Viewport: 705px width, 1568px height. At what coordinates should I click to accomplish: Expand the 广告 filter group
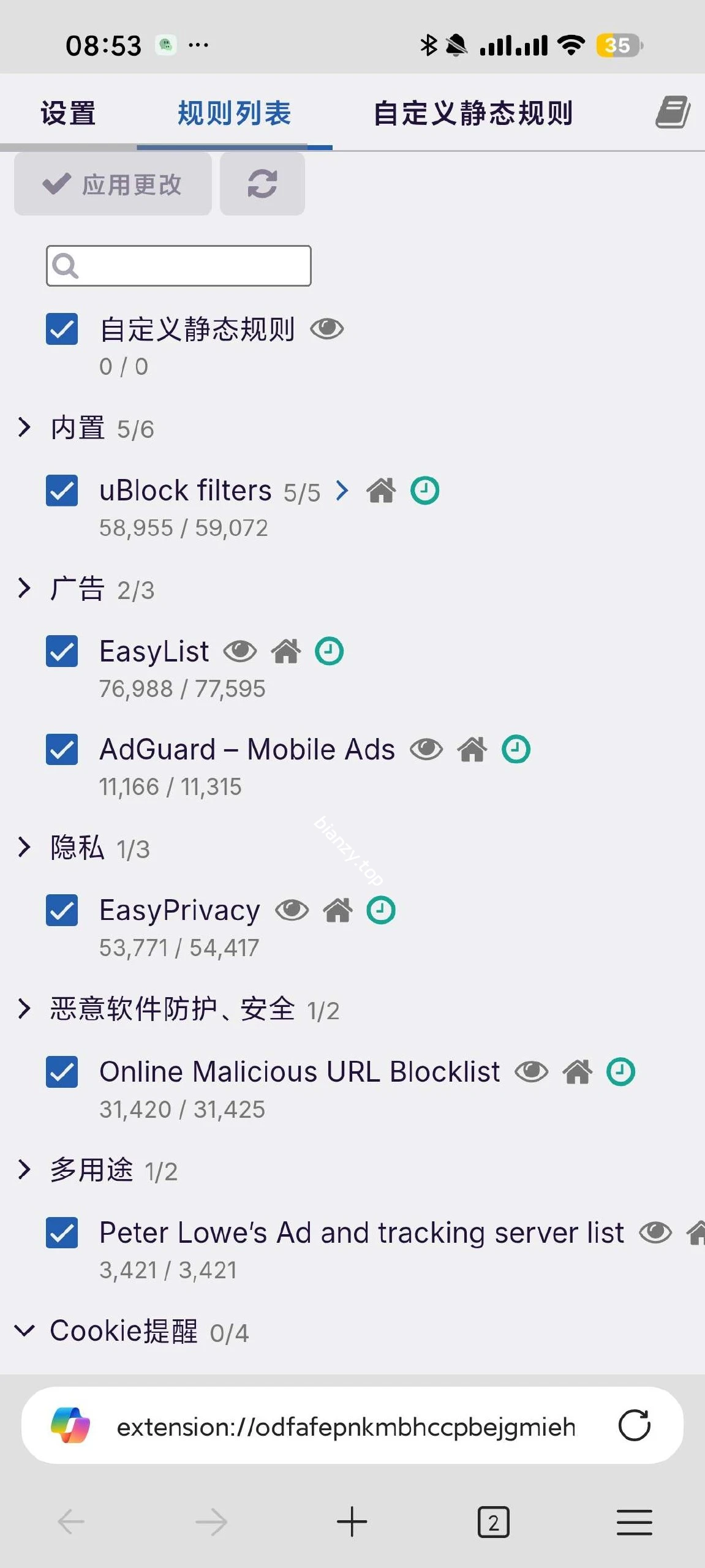(25, 589)
